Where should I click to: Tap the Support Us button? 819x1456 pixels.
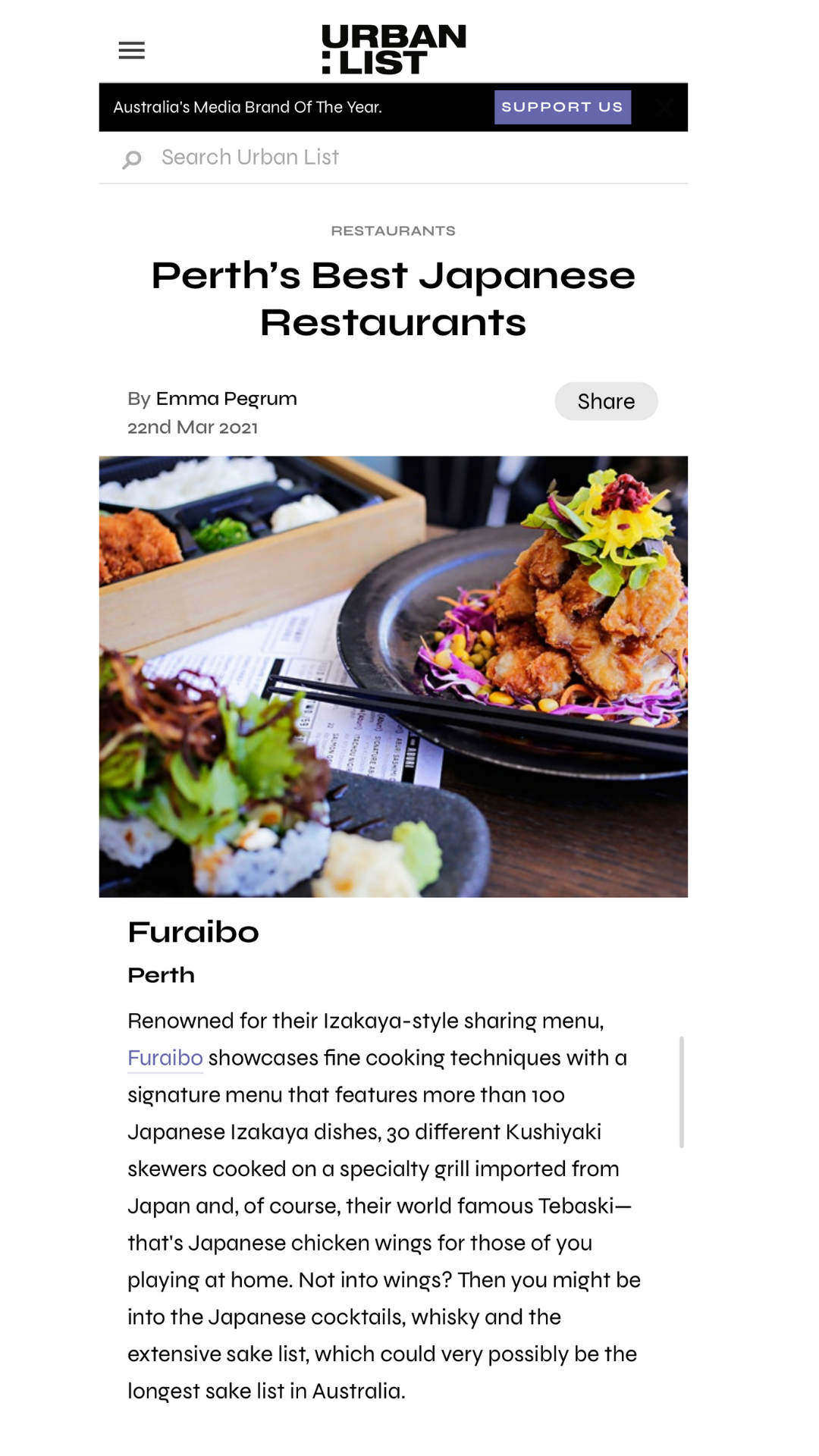click(562, 107)
